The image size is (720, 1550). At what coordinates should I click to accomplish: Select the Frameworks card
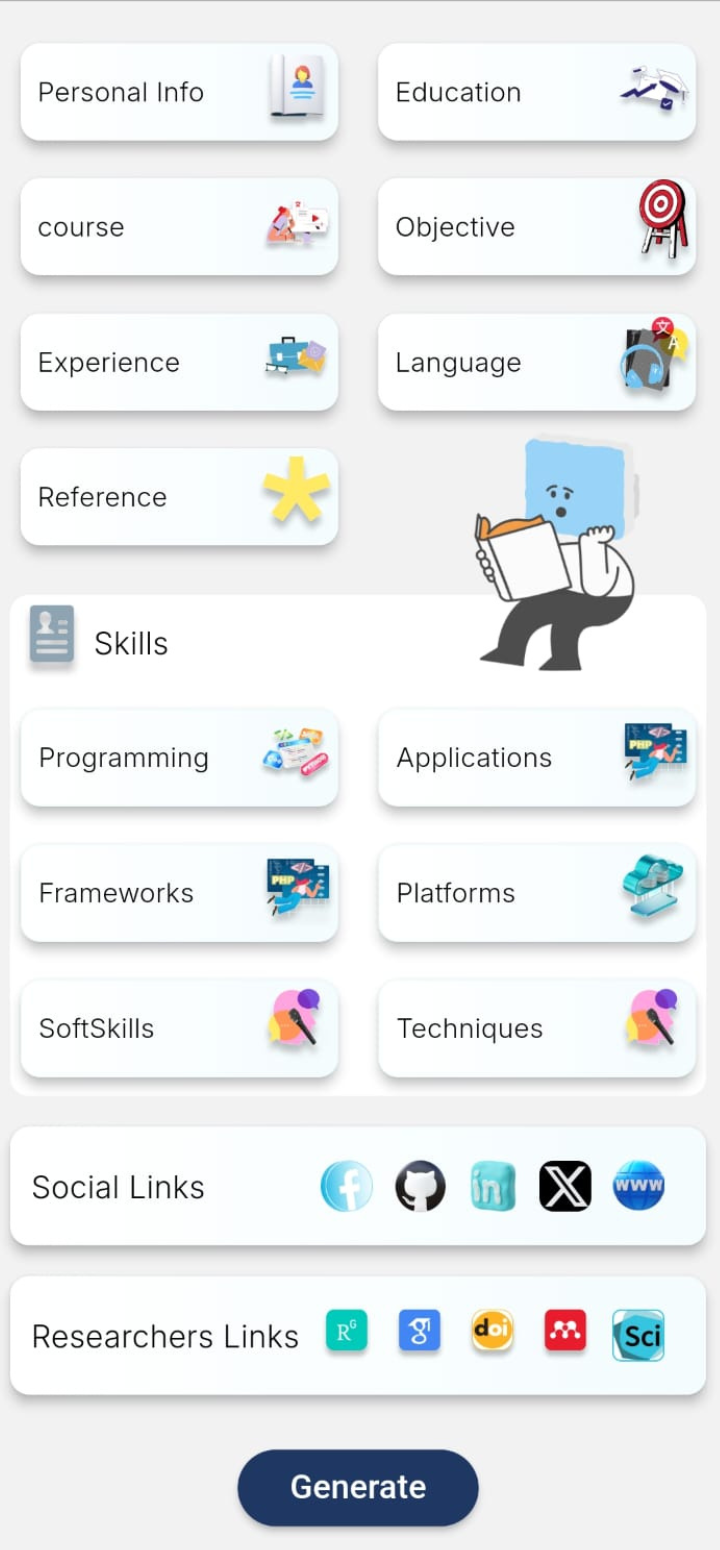(x=179, y=893)
